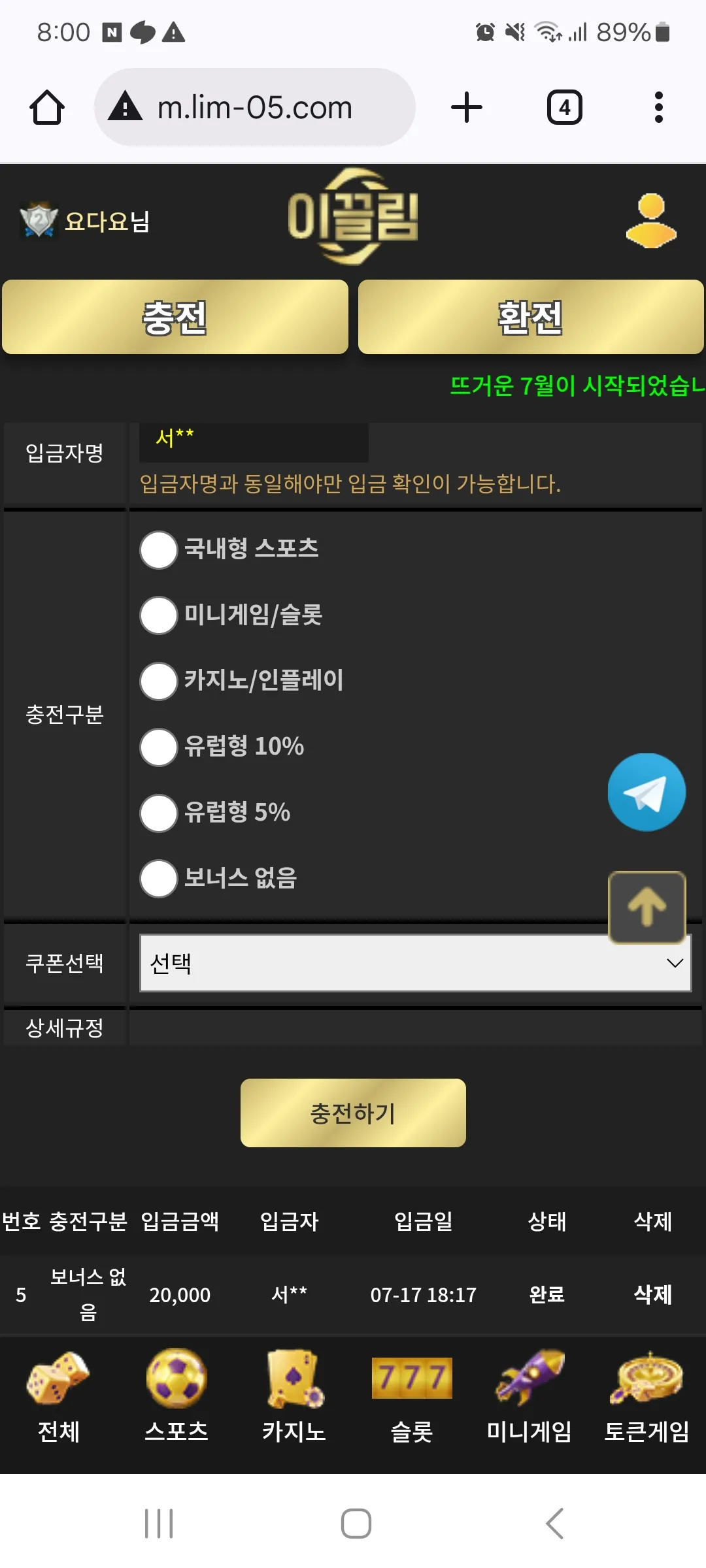Tap the system back button
The height and width of the screenshot is (1568, 706).
(554, 1524)
